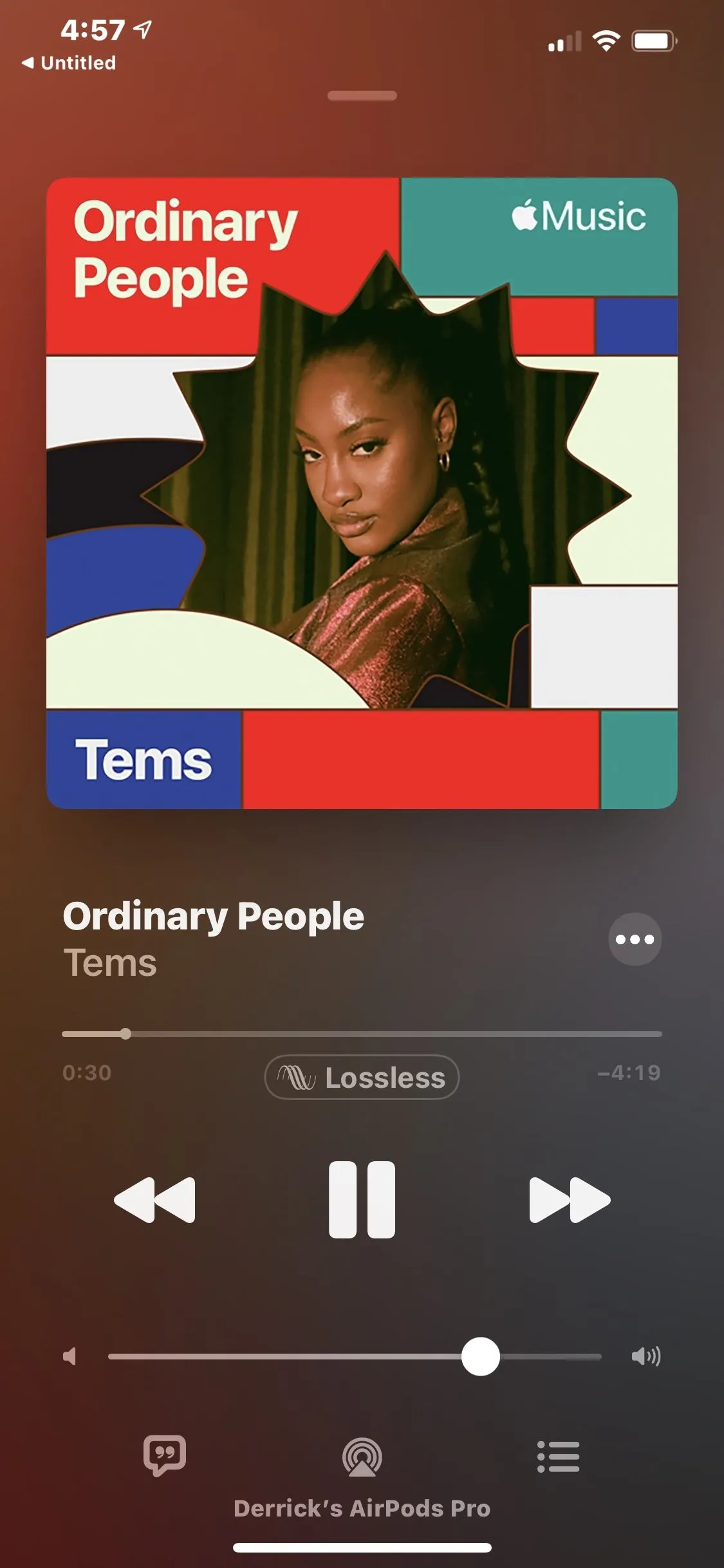The width and height of the screenshot is (724, 1568).
Task: Tap the grabber to minimize the player
Action: [362, 96]
